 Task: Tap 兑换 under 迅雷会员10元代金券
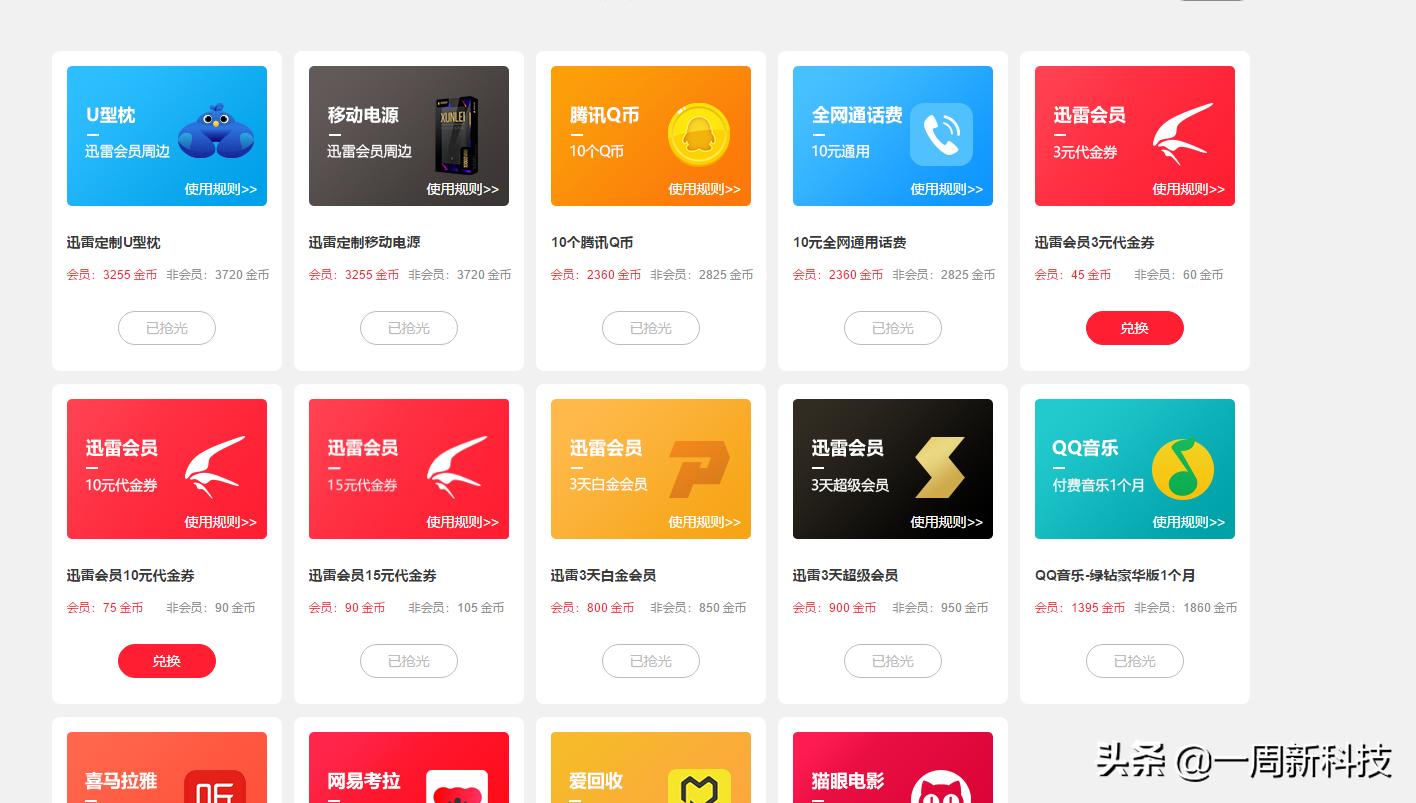[166, 661]
